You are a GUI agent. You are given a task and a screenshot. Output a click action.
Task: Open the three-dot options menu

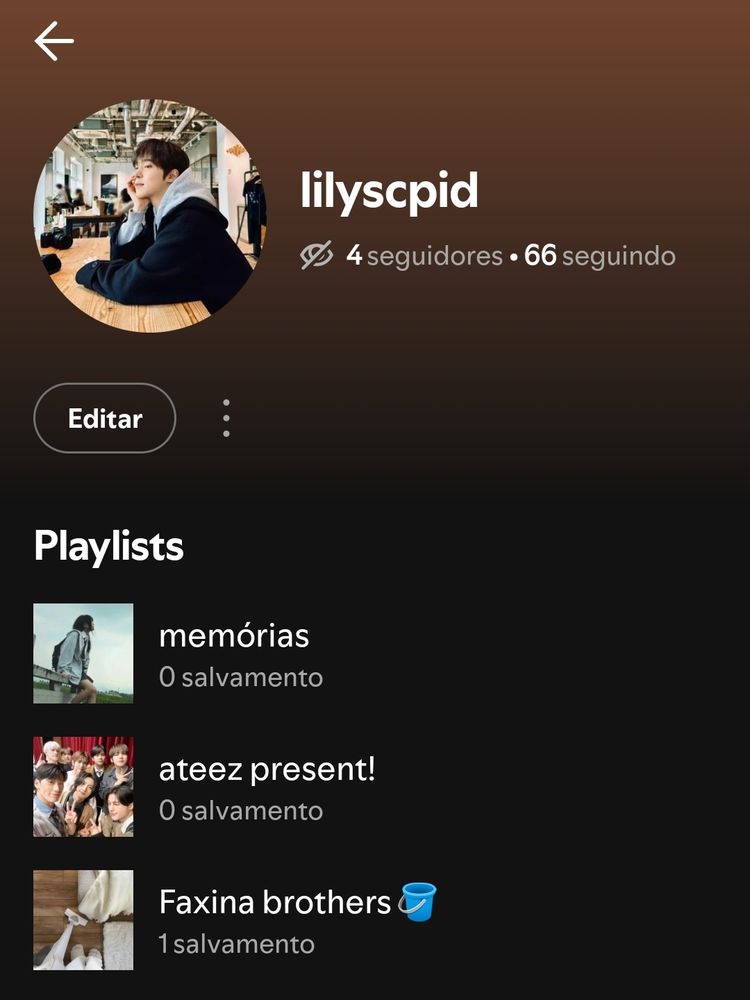pyautogui.click(x=226, y=418)
